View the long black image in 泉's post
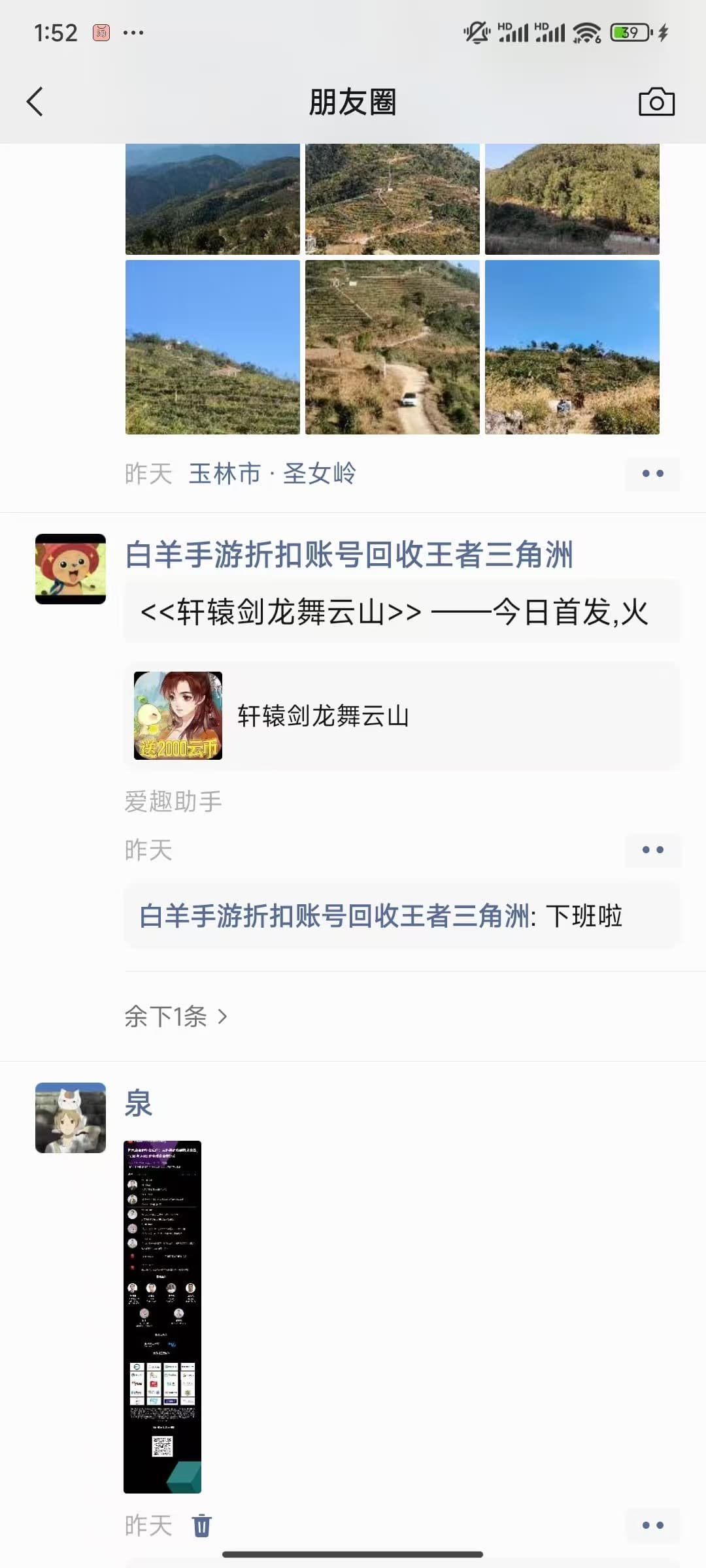 (x=162, y=1316)
